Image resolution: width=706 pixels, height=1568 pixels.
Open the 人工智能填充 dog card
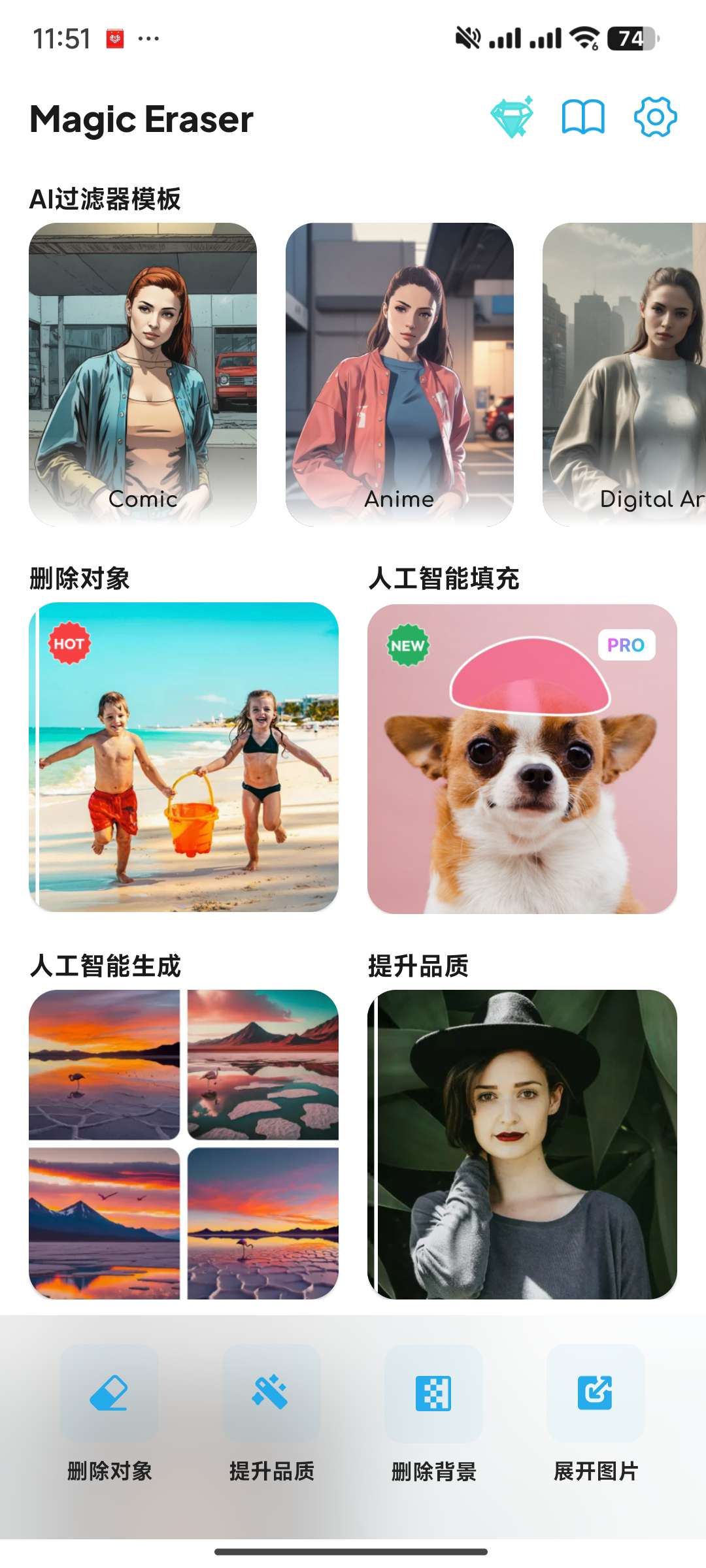point(522,758)
